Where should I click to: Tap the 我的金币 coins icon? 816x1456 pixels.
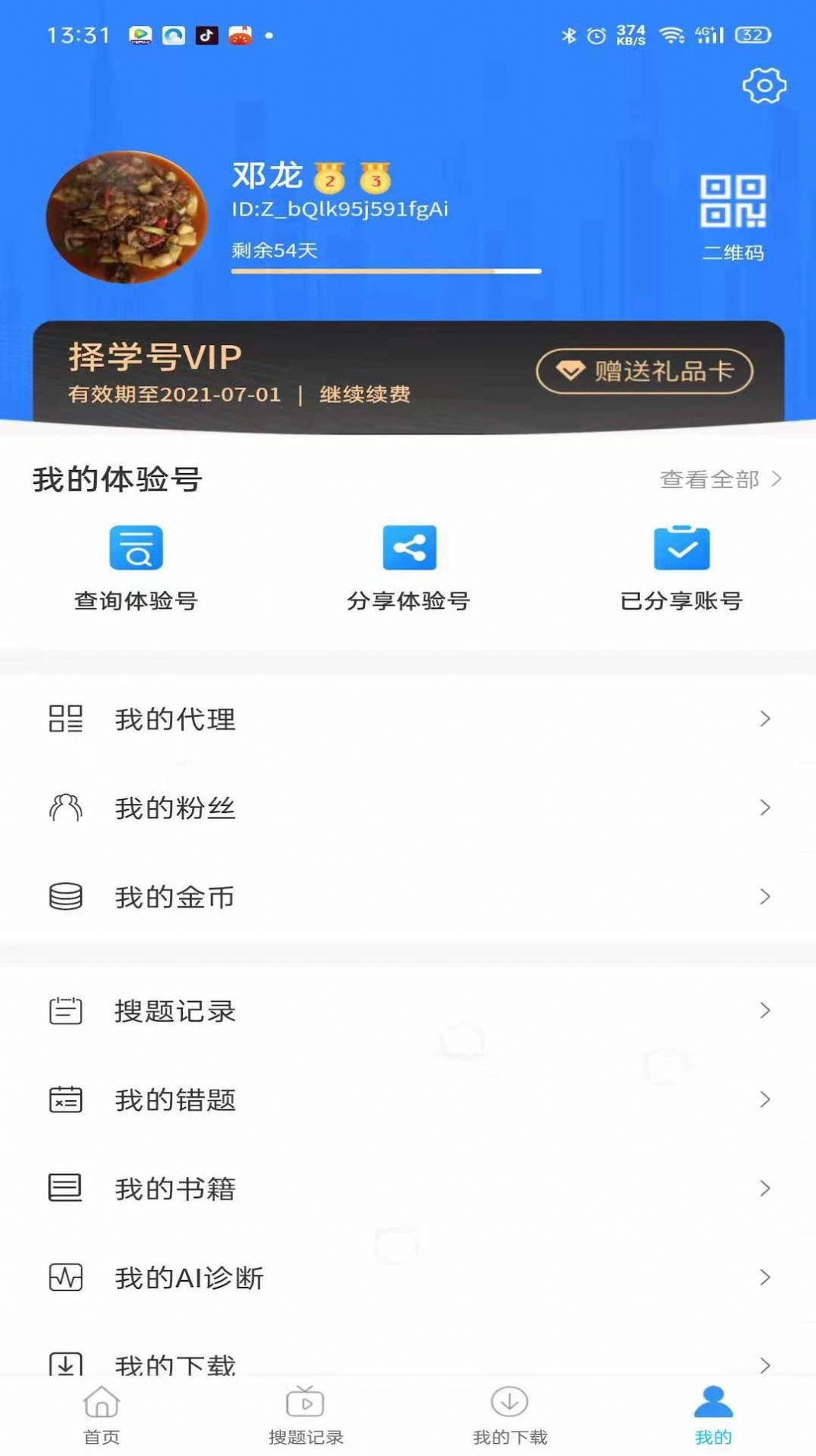click(66, 898)
